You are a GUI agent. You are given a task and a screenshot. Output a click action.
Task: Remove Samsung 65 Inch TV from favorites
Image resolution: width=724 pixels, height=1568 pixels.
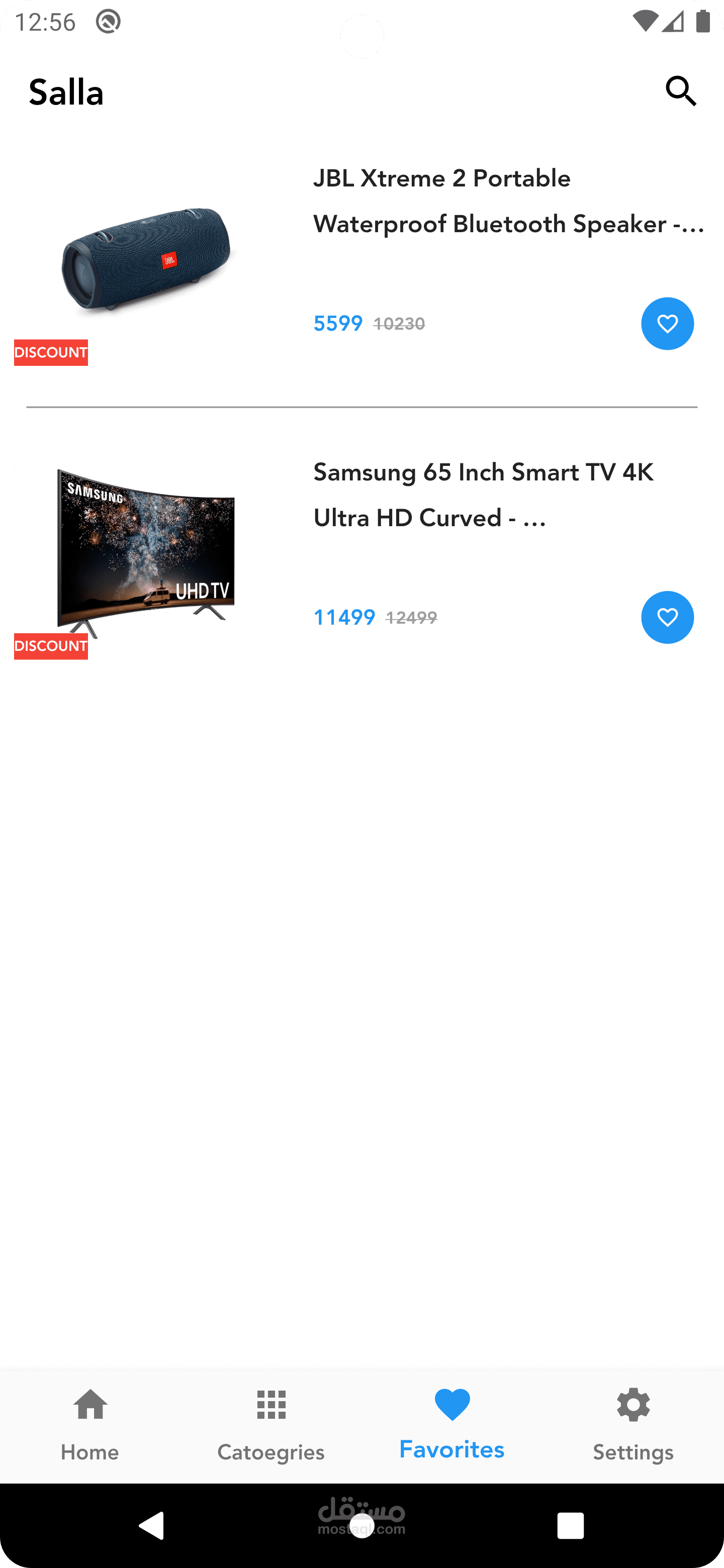click(x=667, y=617)
